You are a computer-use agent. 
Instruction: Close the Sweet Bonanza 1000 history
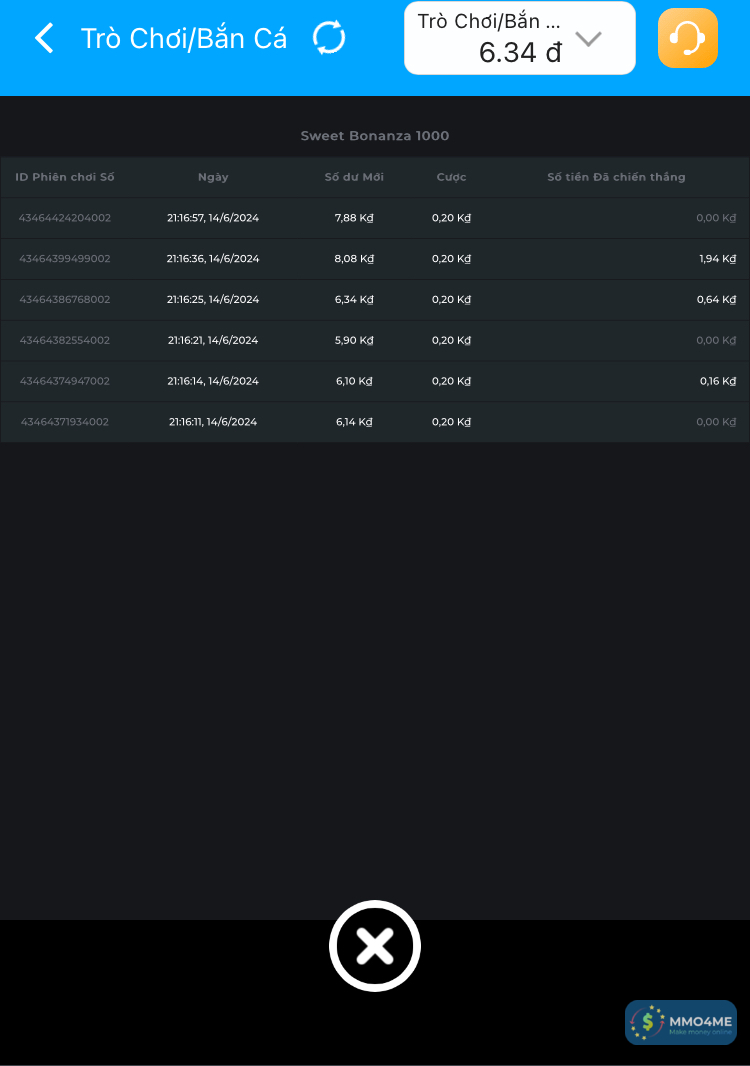tap(375, 946)
